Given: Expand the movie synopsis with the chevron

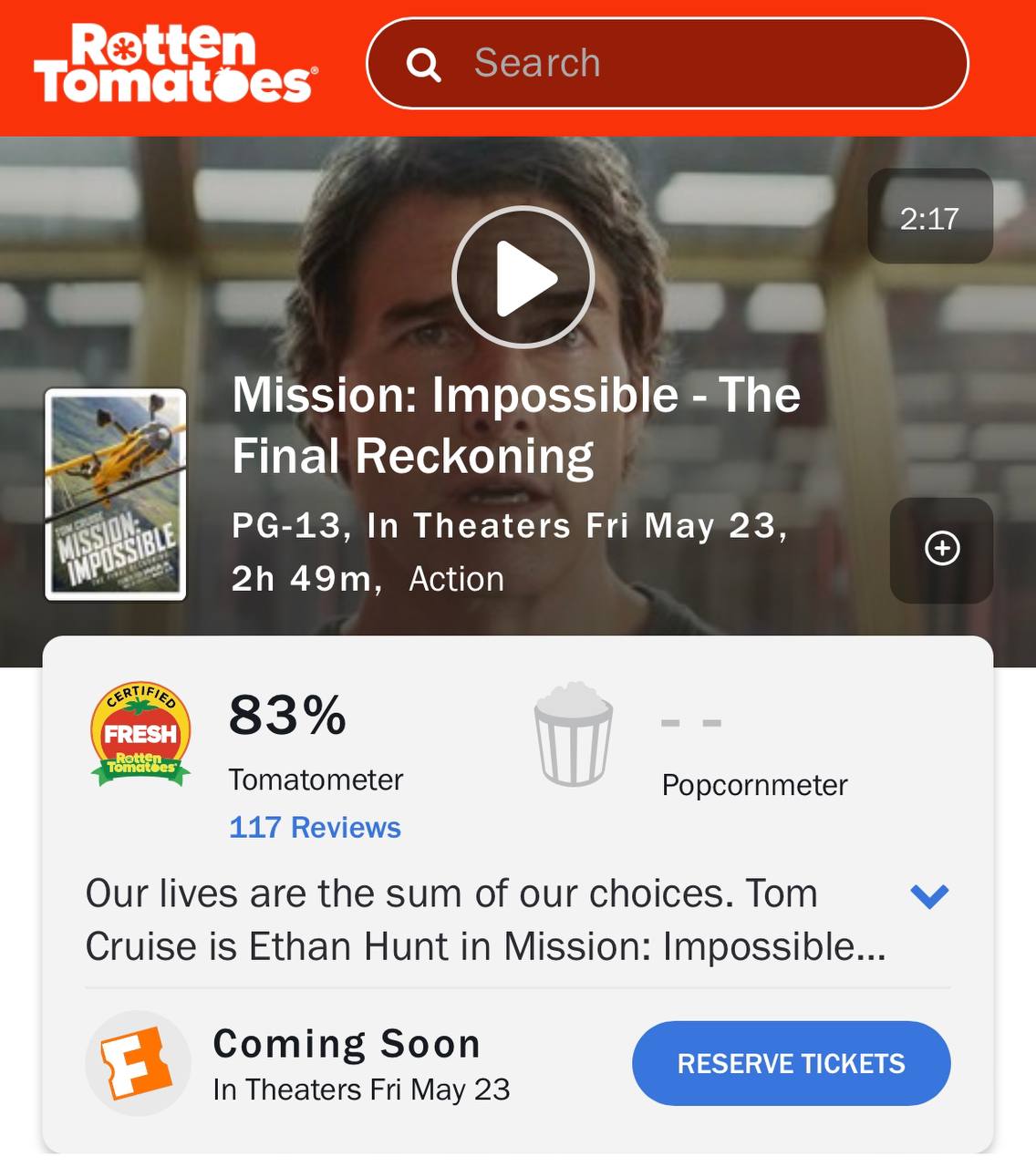Looking at the screenshot, I should (x=929, y=896).
